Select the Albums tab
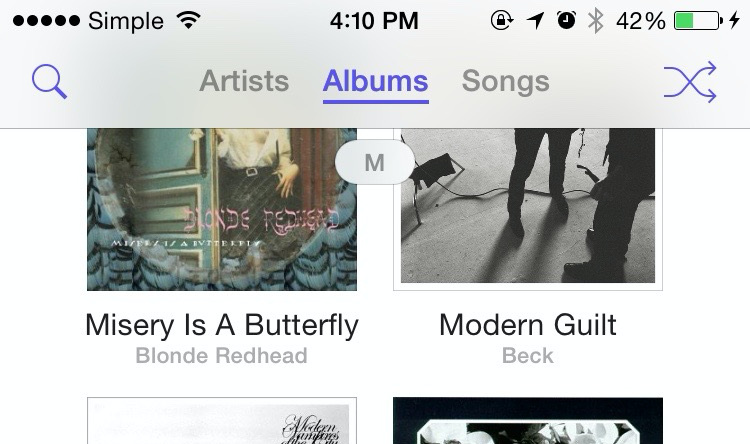 (375, 81)
